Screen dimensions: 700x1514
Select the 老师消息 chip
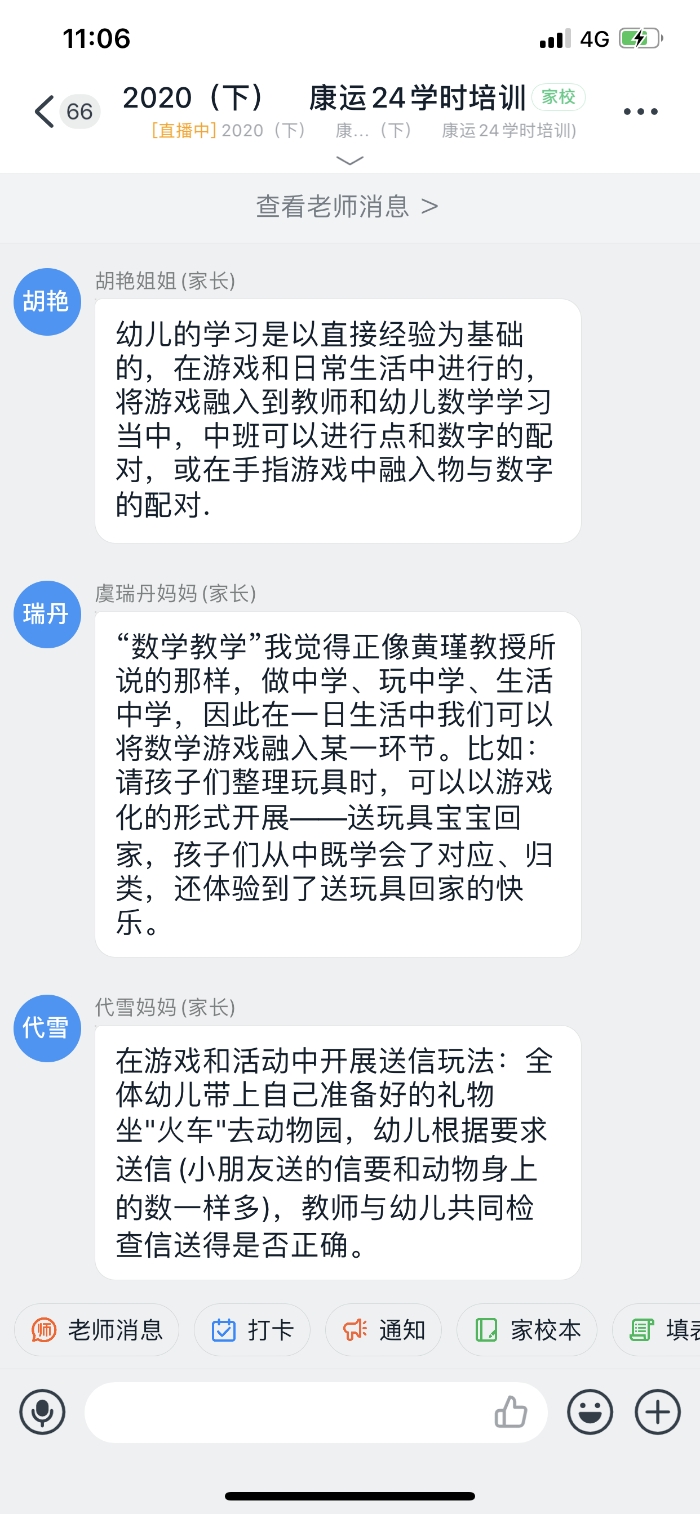[x=97, y=1330]
